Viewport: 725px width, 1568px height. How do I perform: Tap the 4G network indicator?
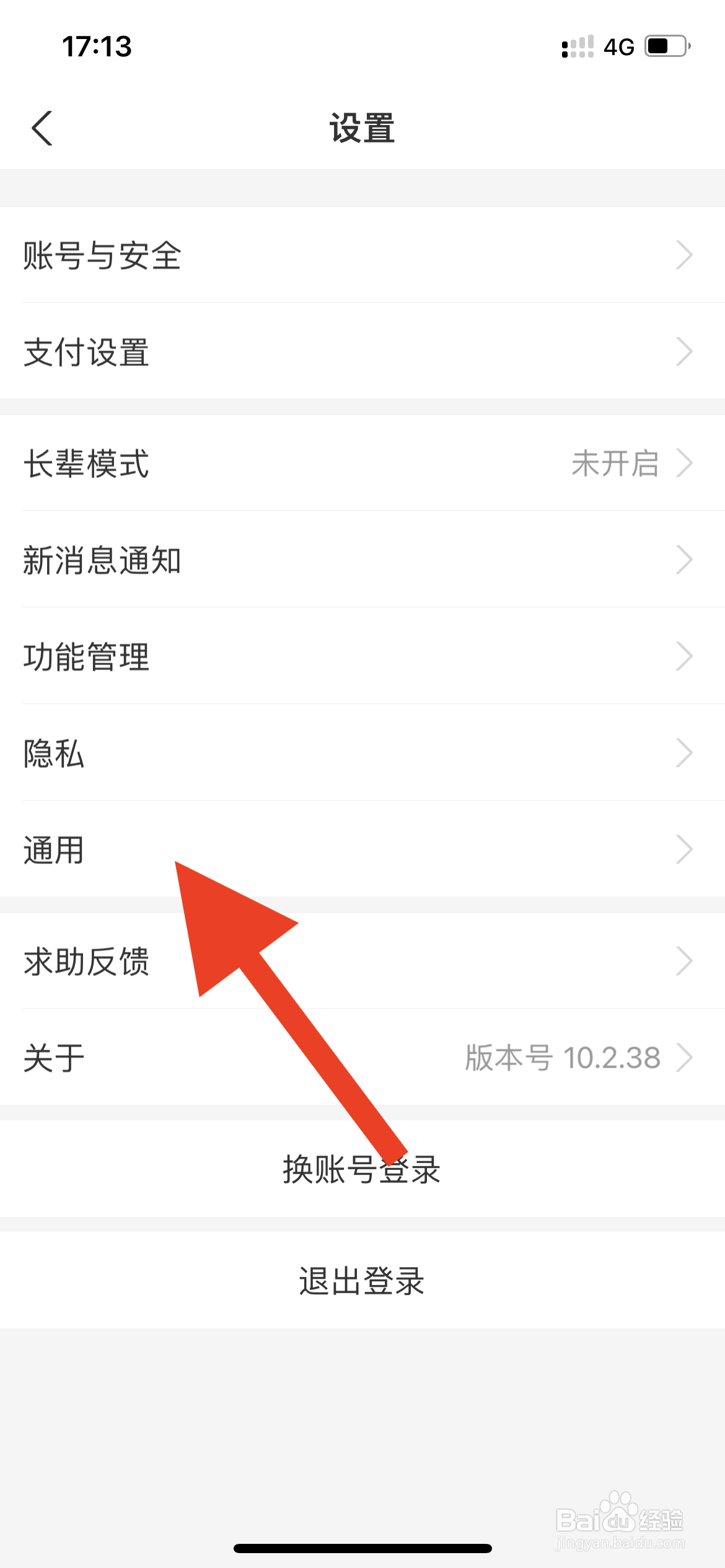pos(618,46)
